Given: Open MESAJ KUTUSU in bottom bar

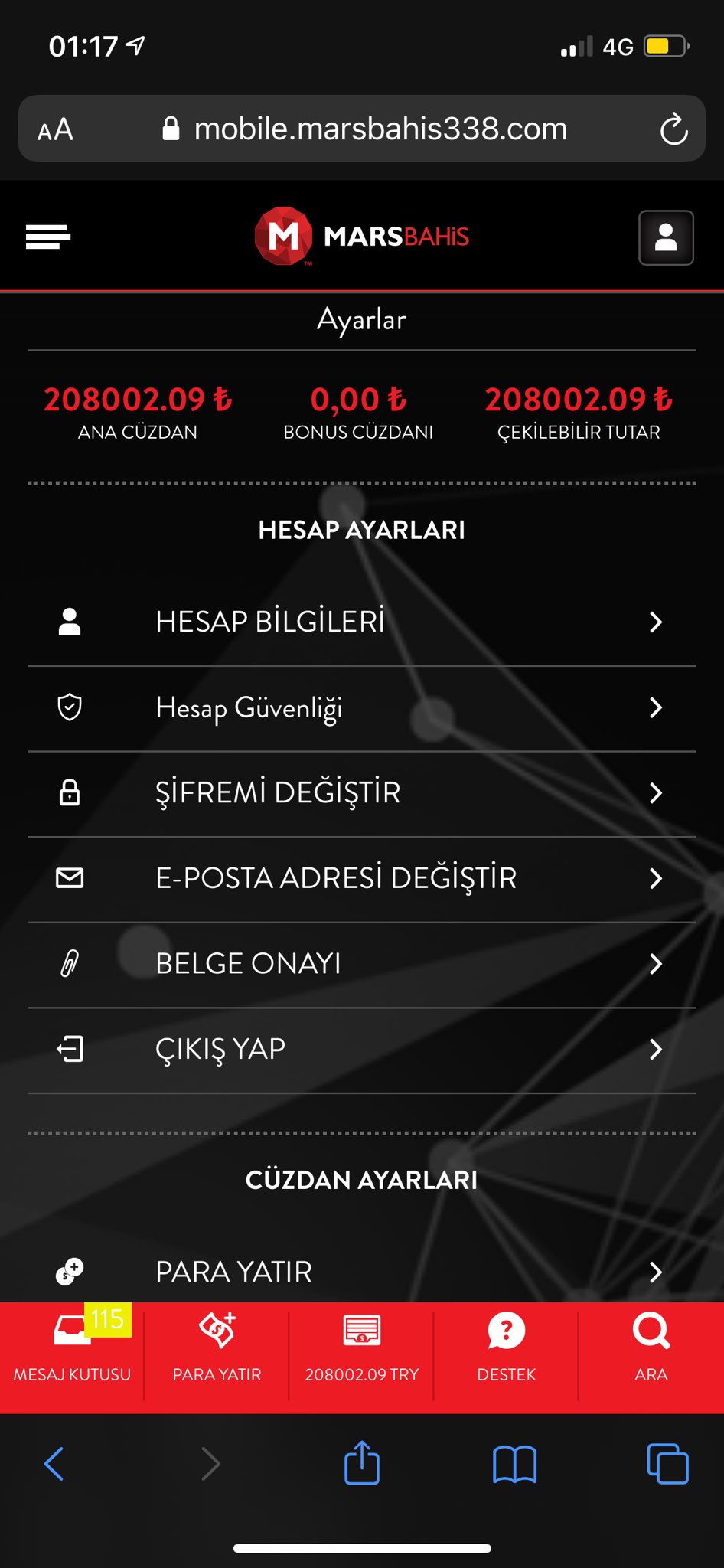Looking at the screenshot, I should pyautogui.click(x=72, y=1355).
